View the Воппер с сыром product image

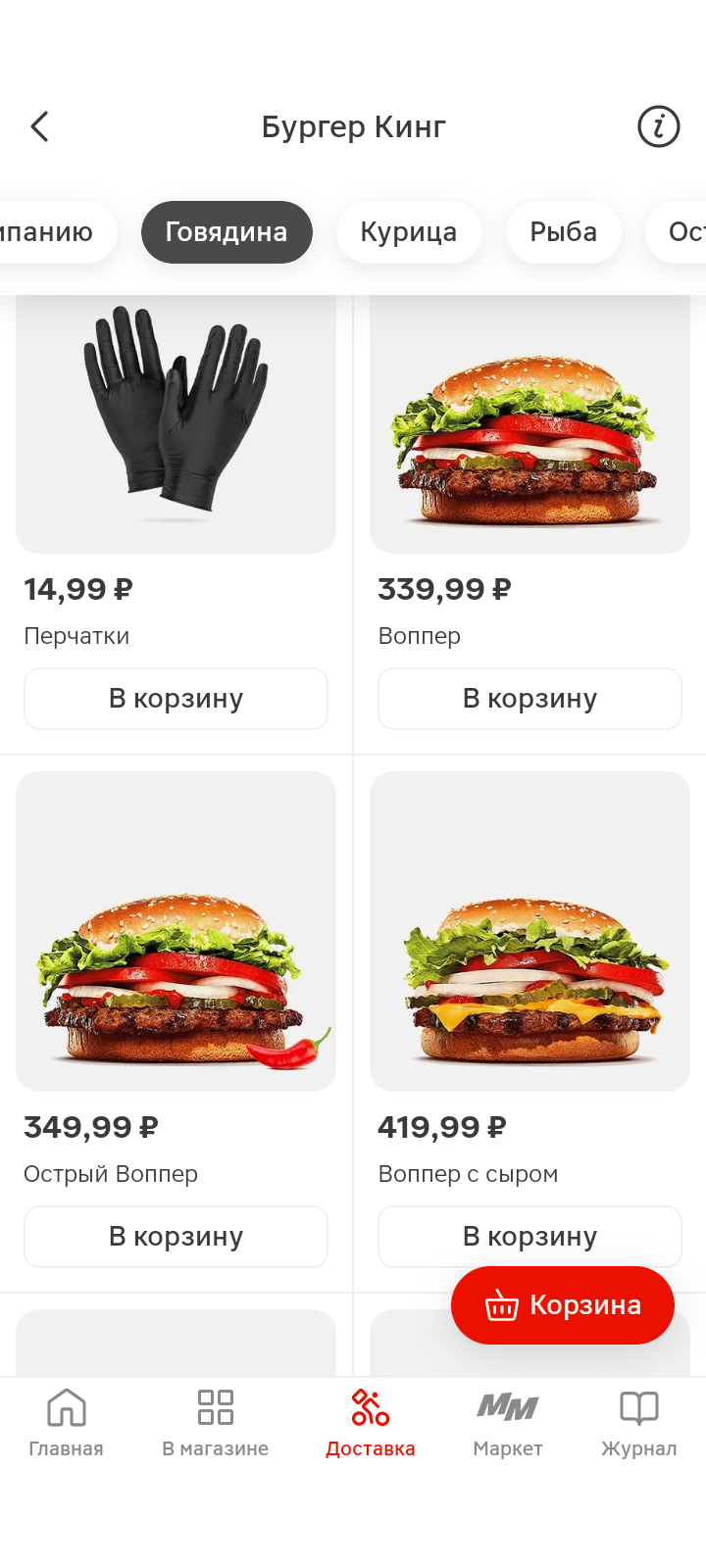tap(529, 931)
